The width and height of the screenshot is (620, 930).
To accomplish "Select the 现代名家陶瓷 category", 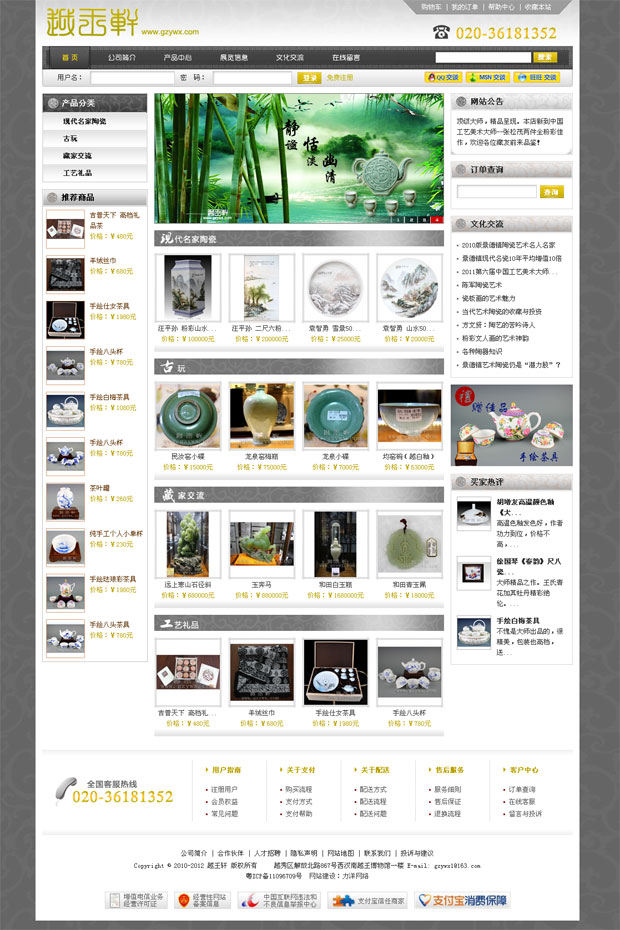I will [84, 121].
